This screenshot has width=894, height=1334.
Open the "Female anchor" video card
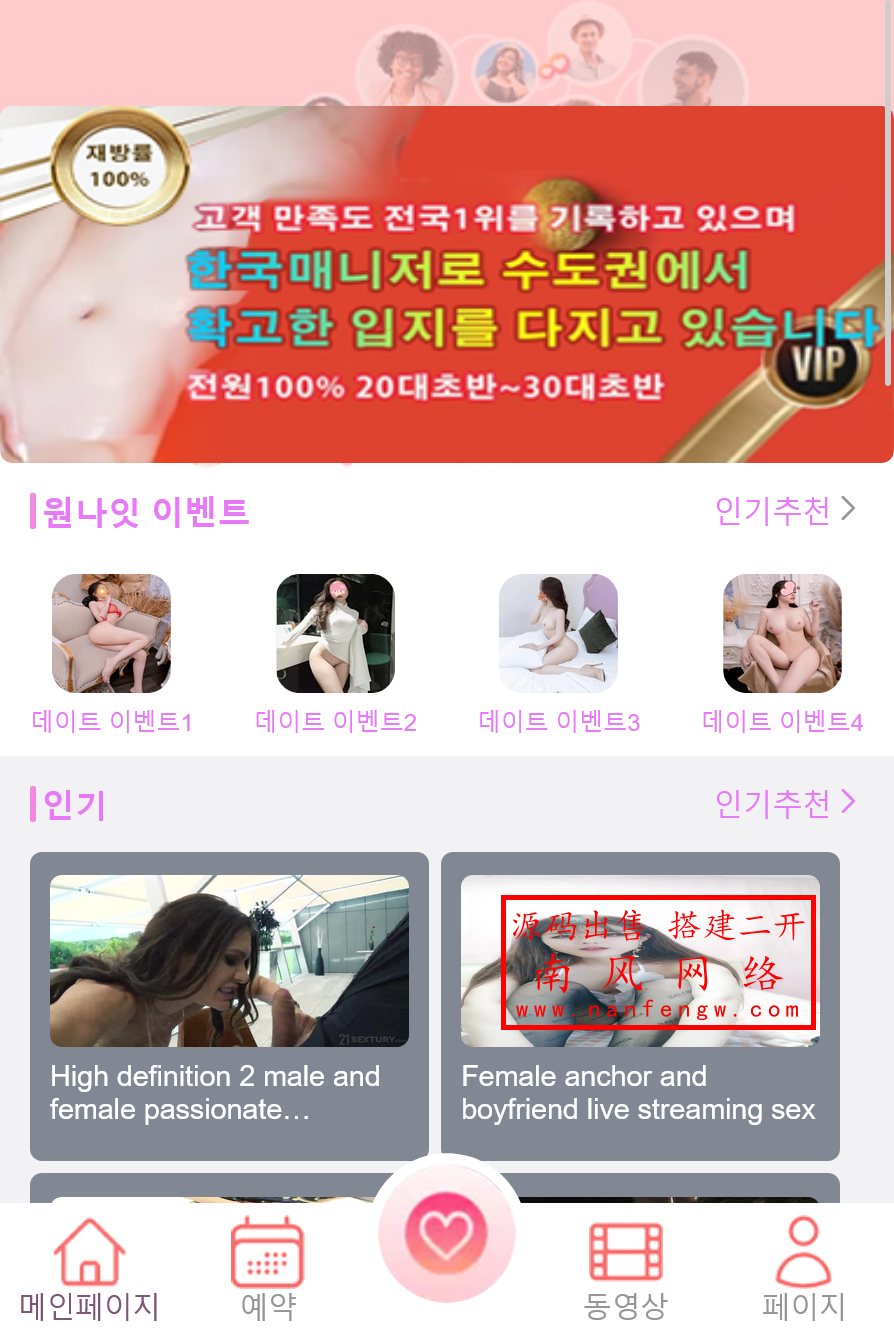point(640,1005)
